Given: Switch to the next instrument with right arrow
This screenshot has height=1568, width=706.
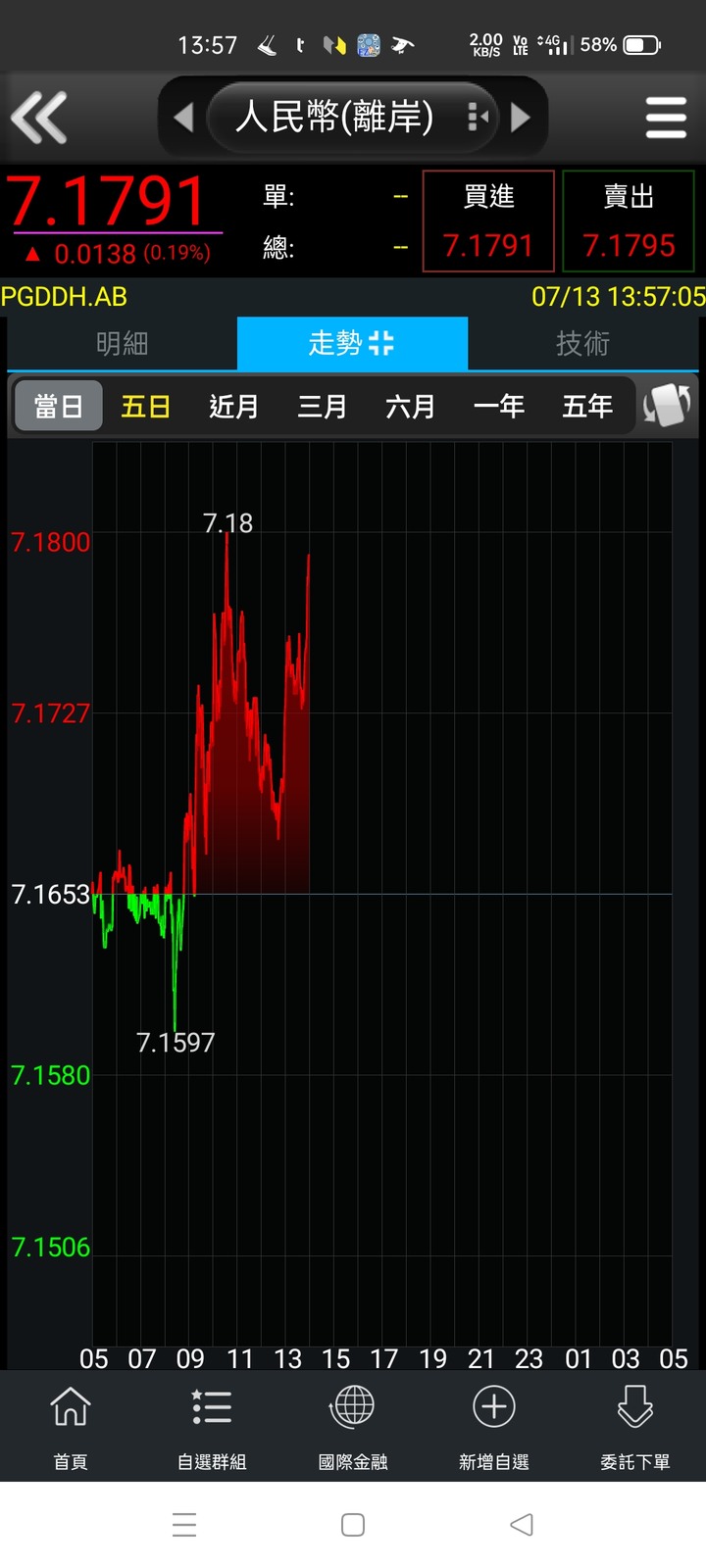Looking at the screenshot, I should coord(521,118).
